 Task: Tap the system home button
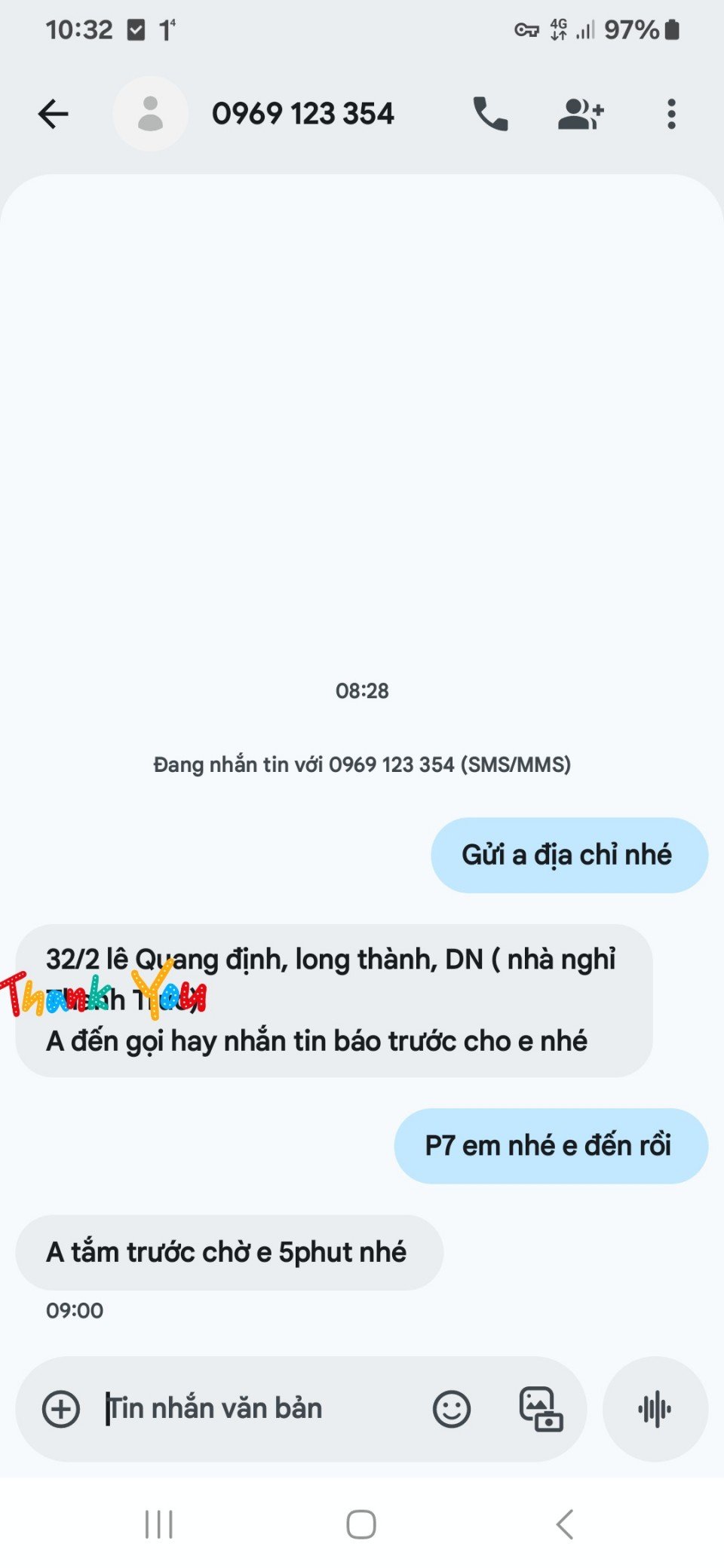click(361, 1524)
